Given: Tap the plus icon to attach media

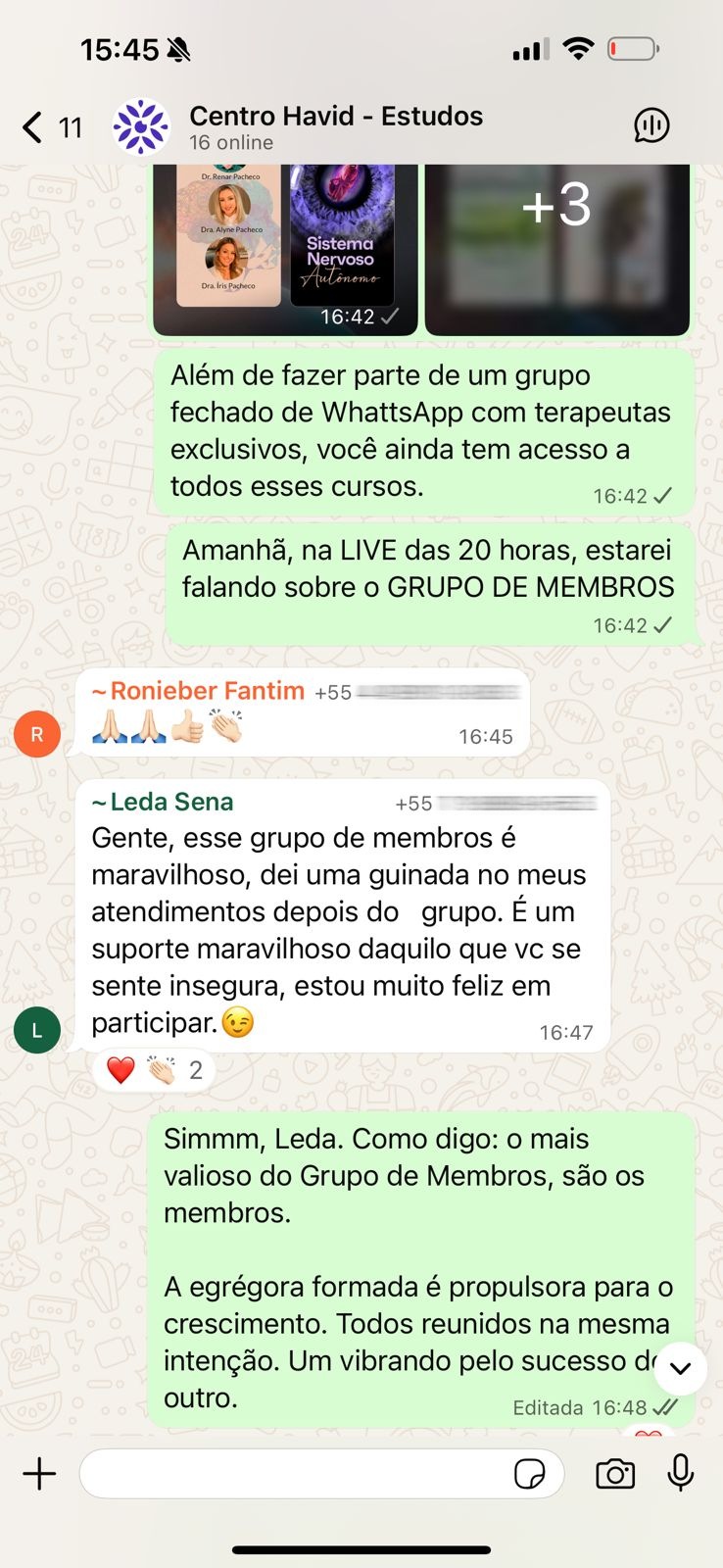Looking at the screenshot, I should click(x=38, y=1473).
